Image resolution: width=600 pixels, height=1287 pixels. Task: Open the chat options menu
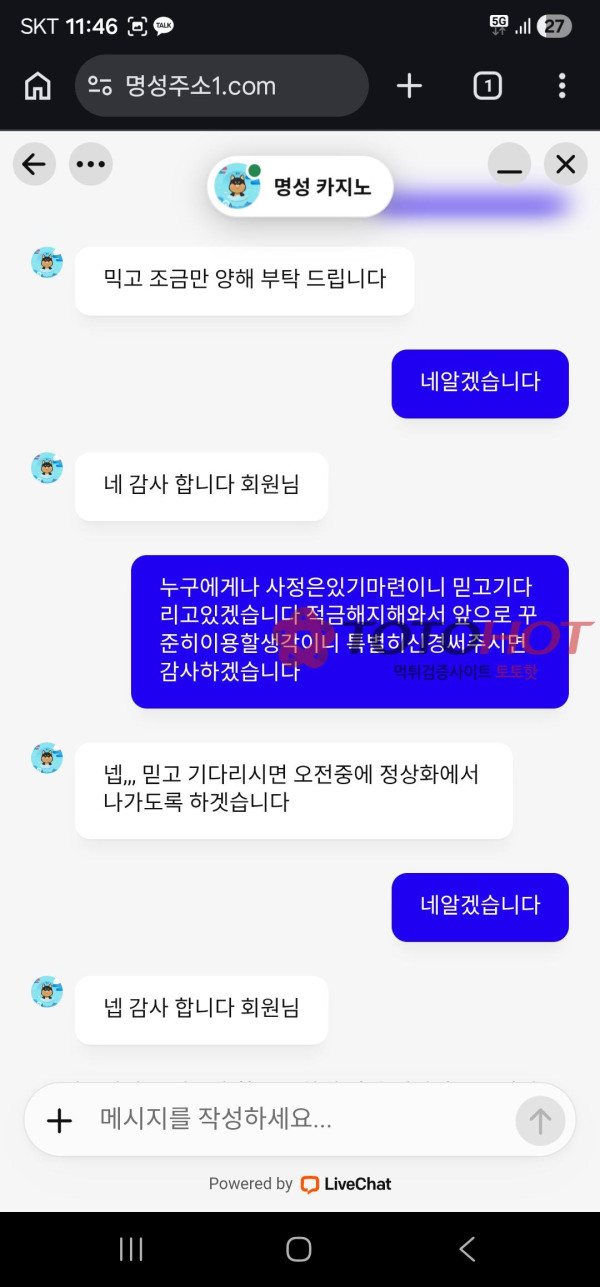[x=90, y=164]
